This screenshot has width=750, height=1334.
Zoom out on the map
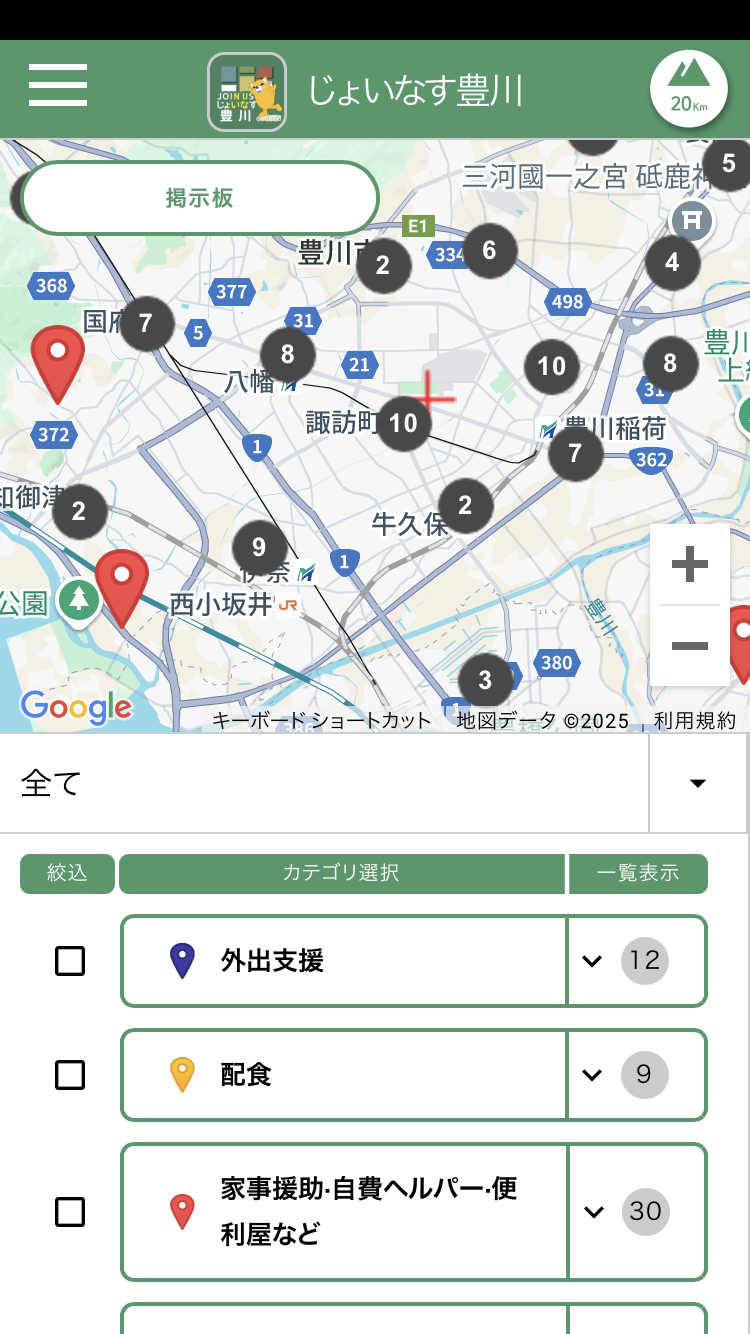[690, 646]
